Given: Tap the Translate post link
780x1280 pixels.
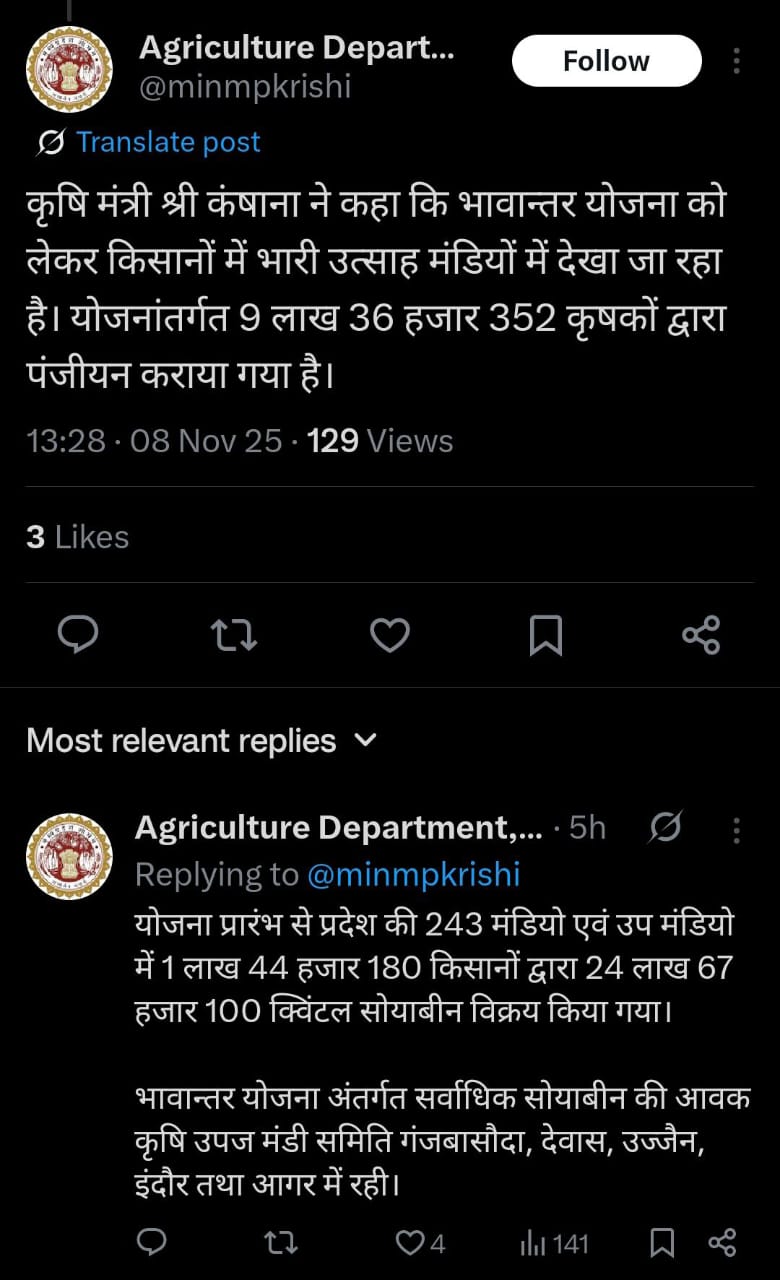Looking at the screenshot, I should pos(168,142).
